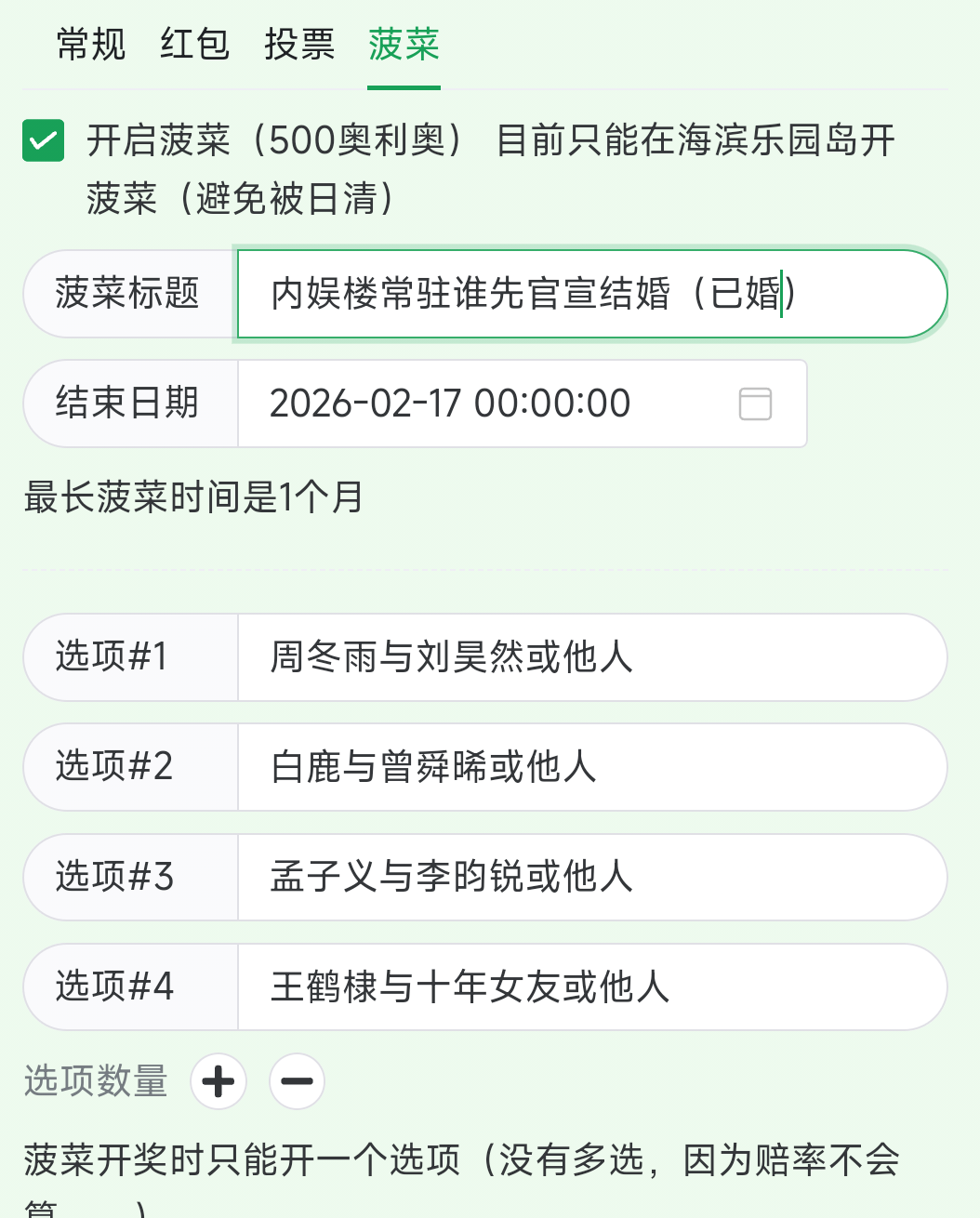Image resolution: width=980 pixels, height=1218 pixels.
Task: Open the 投票 tab
Action: point(298,44)
